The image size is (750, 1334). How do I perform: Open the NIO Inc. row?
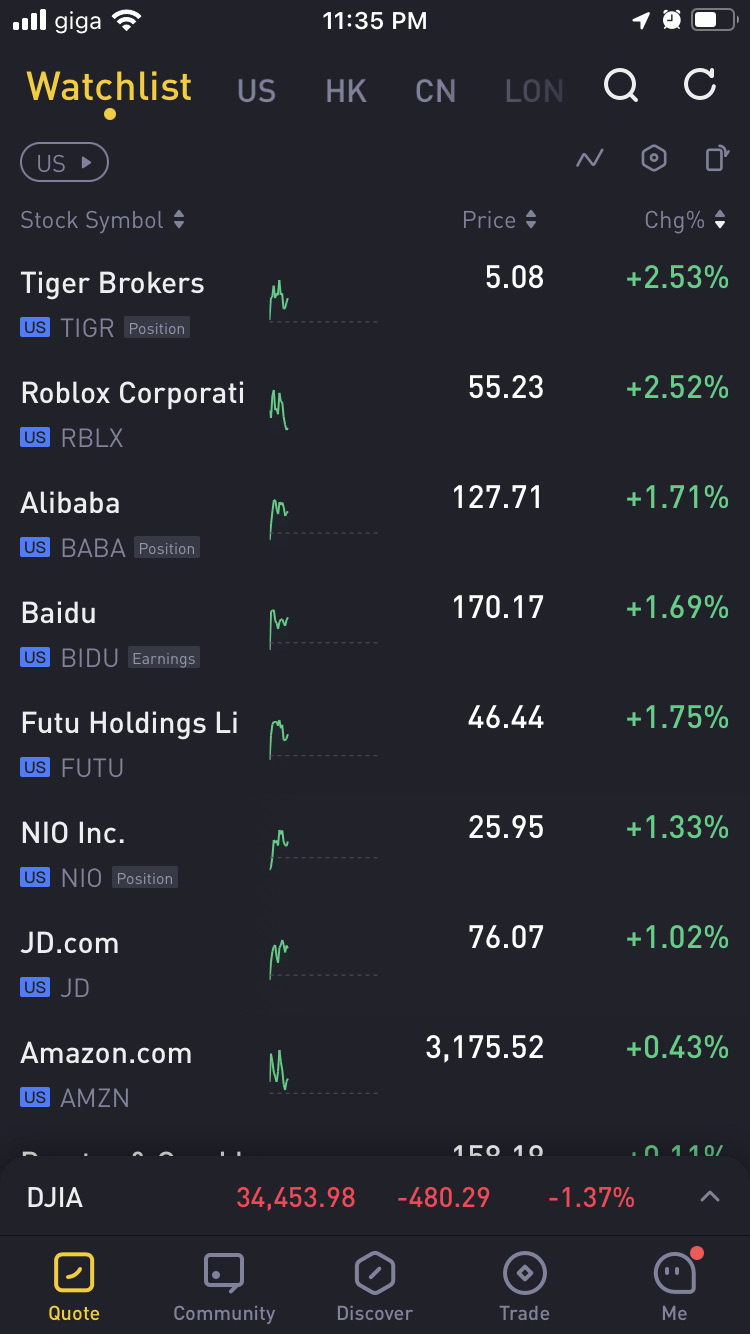tap(73, 834)
